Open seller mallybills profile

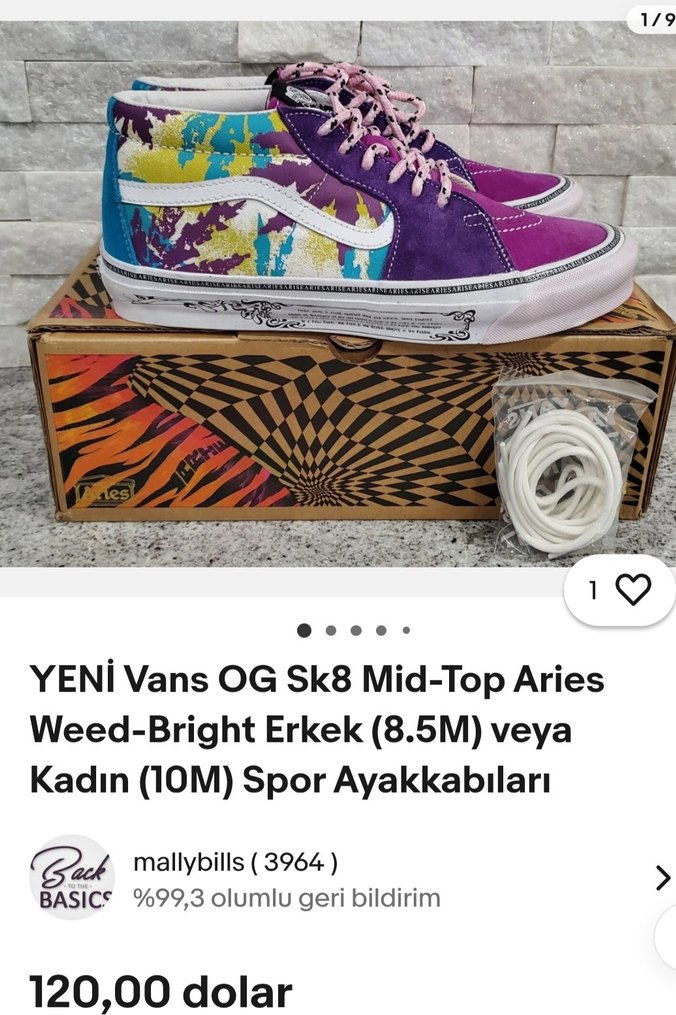(235, 862)
